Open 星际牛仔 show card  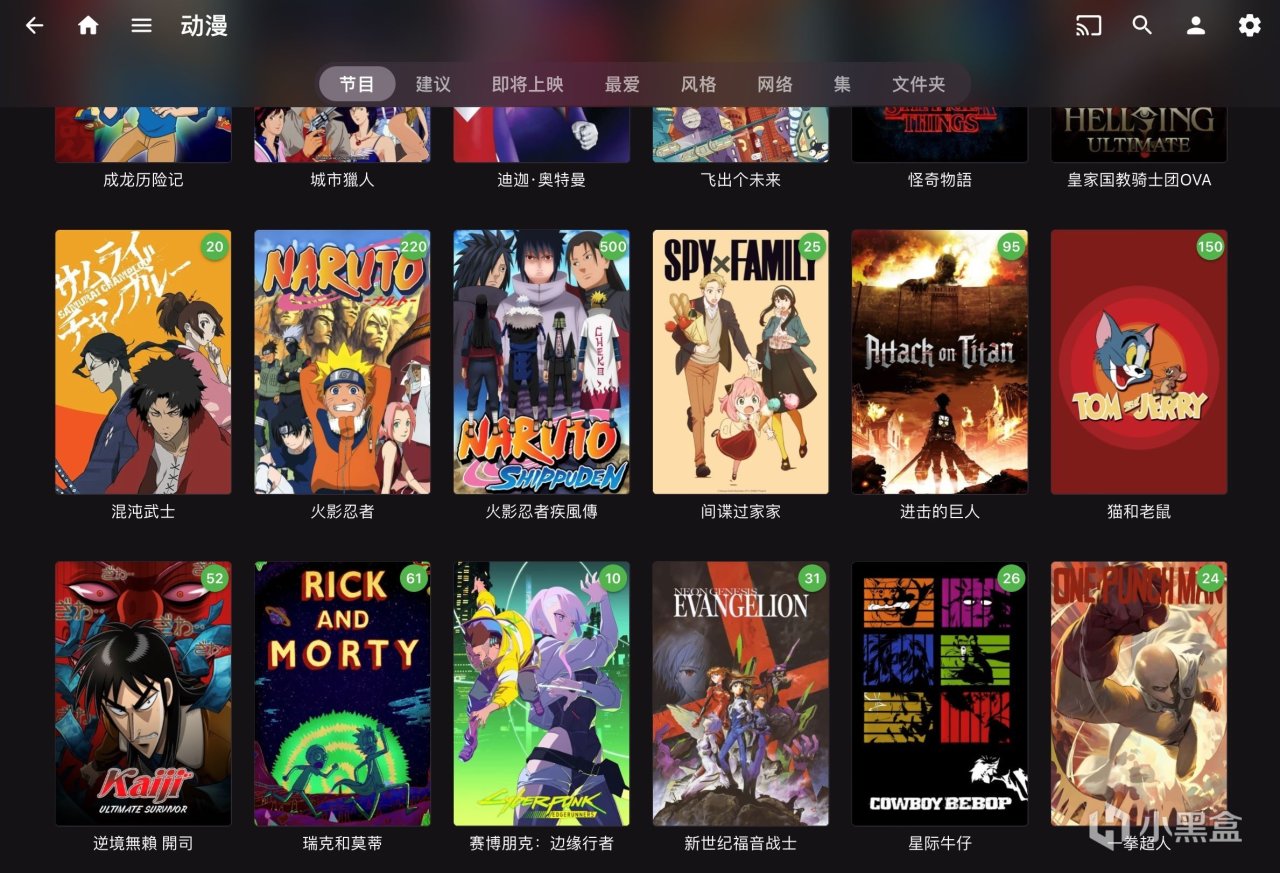tap(939, 693)
